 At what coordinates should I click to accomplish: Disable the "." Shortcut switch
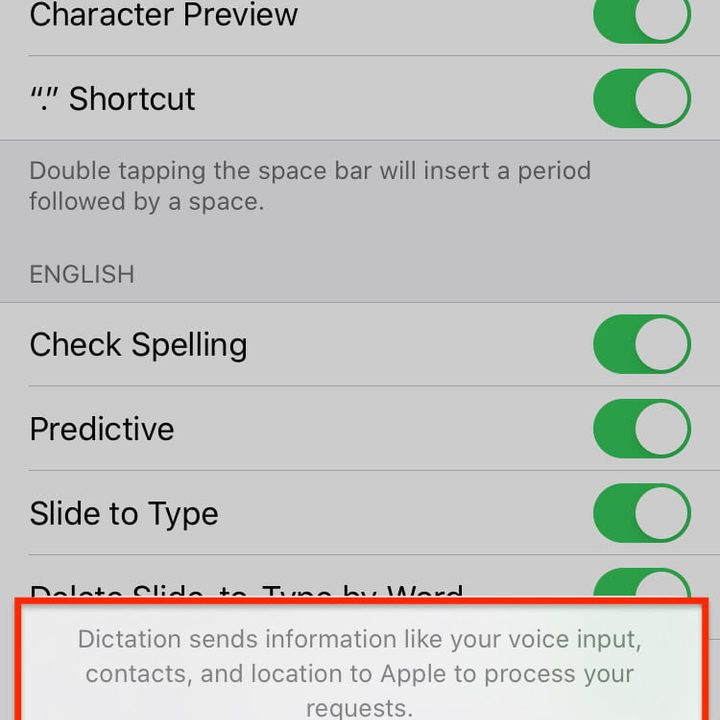[641, 98]
